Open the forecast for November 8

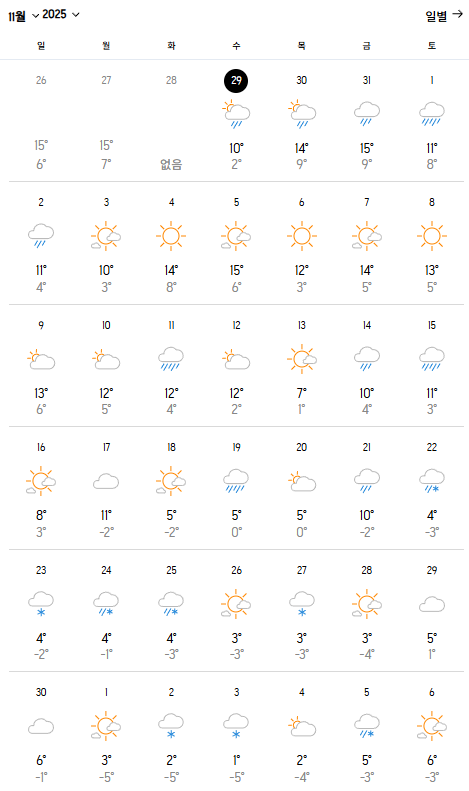pyautogui.click(x=432, y=244)
